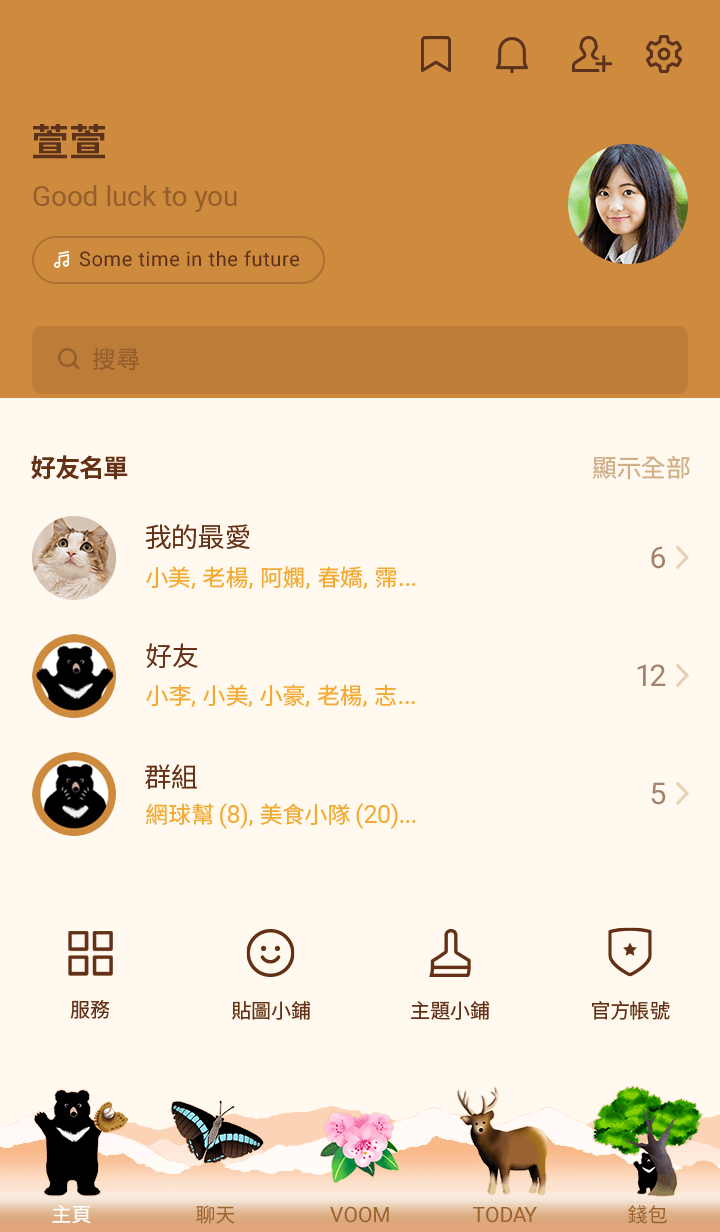
Task: Open 主題小舖 theme shop
Action: pos(450,974)
